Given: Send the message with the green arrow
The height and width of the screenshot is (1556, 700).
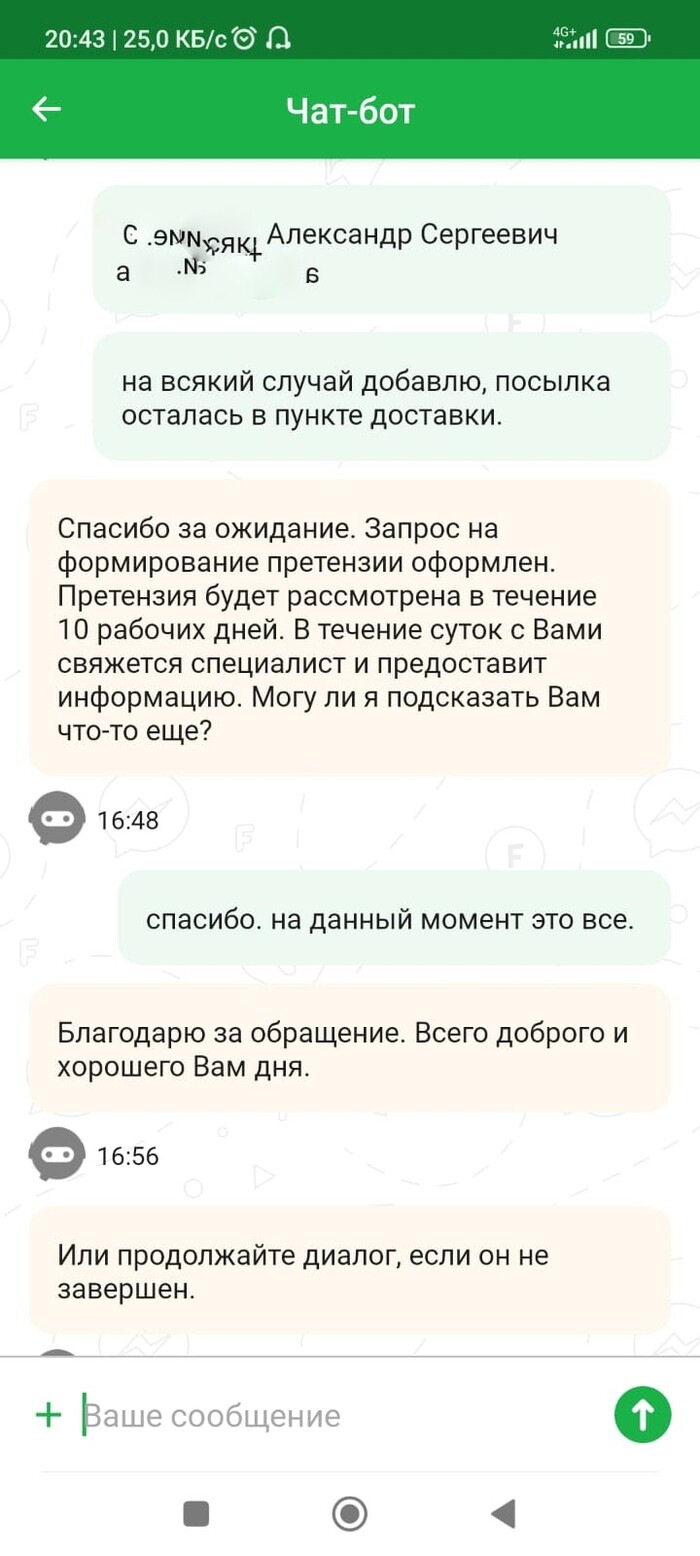Looking at the screenshot, I should click(642, 1414).
